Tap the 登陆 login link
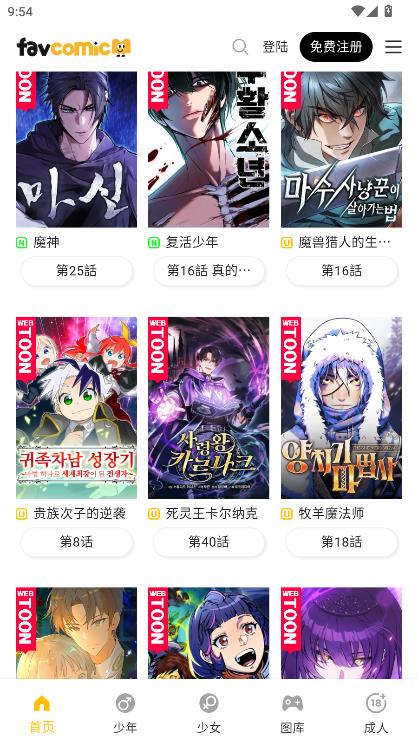 [275, 47]
